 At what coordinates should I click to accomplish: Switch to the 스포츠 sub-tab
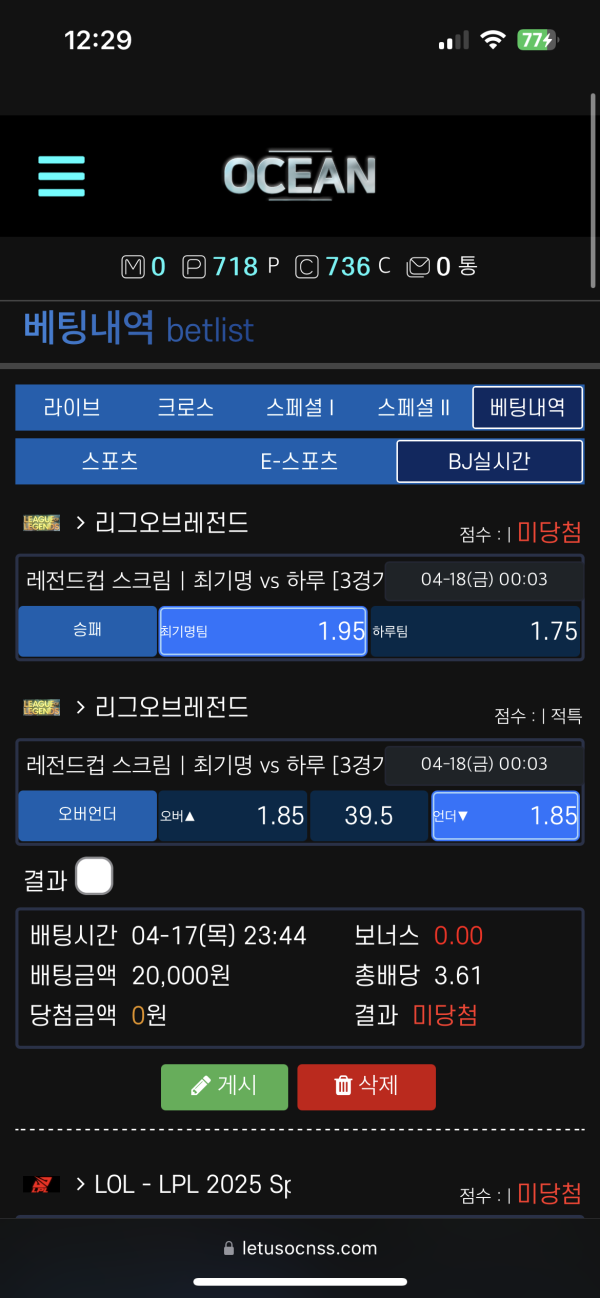point(110,461)
